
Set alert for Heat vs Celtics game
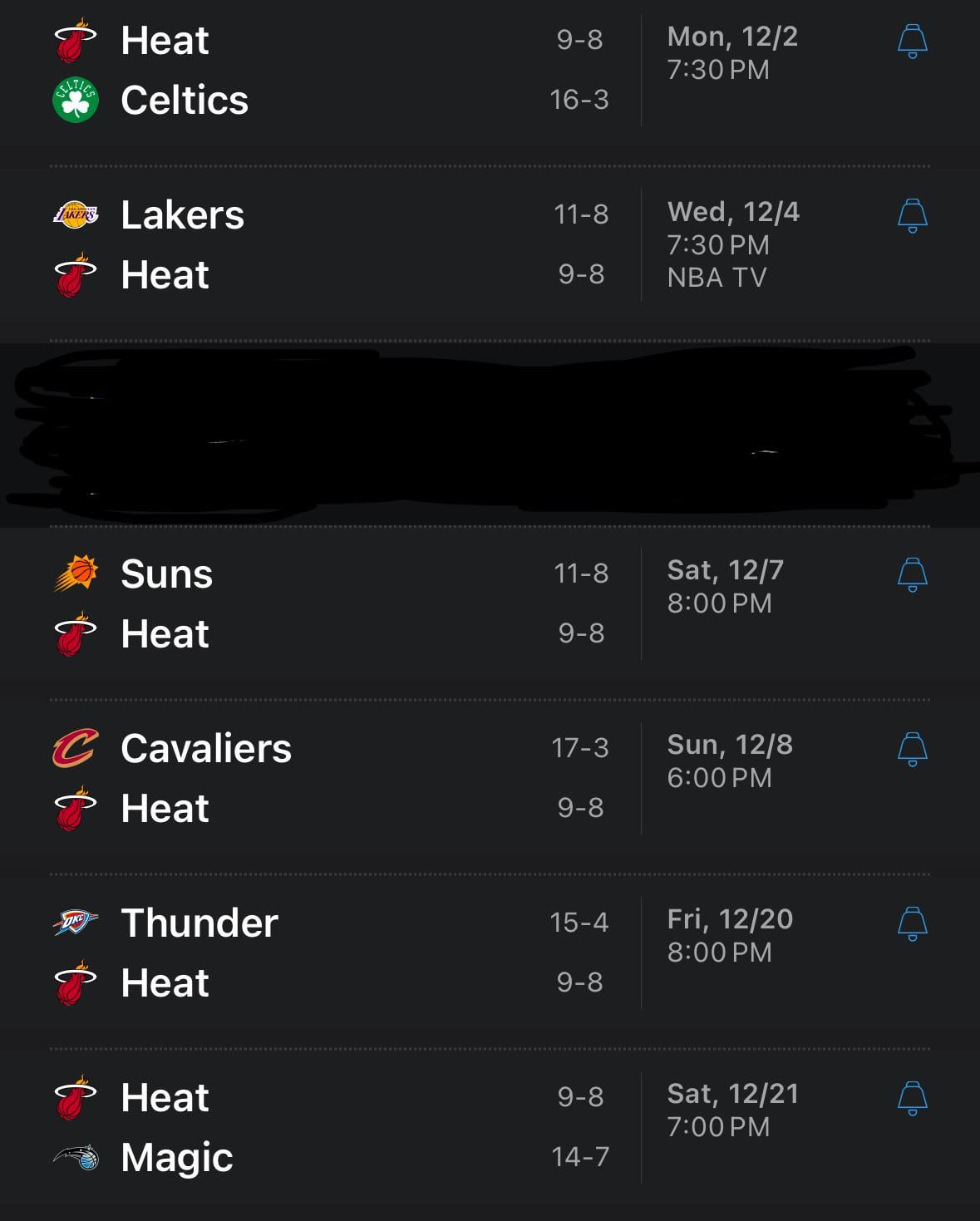912,41
